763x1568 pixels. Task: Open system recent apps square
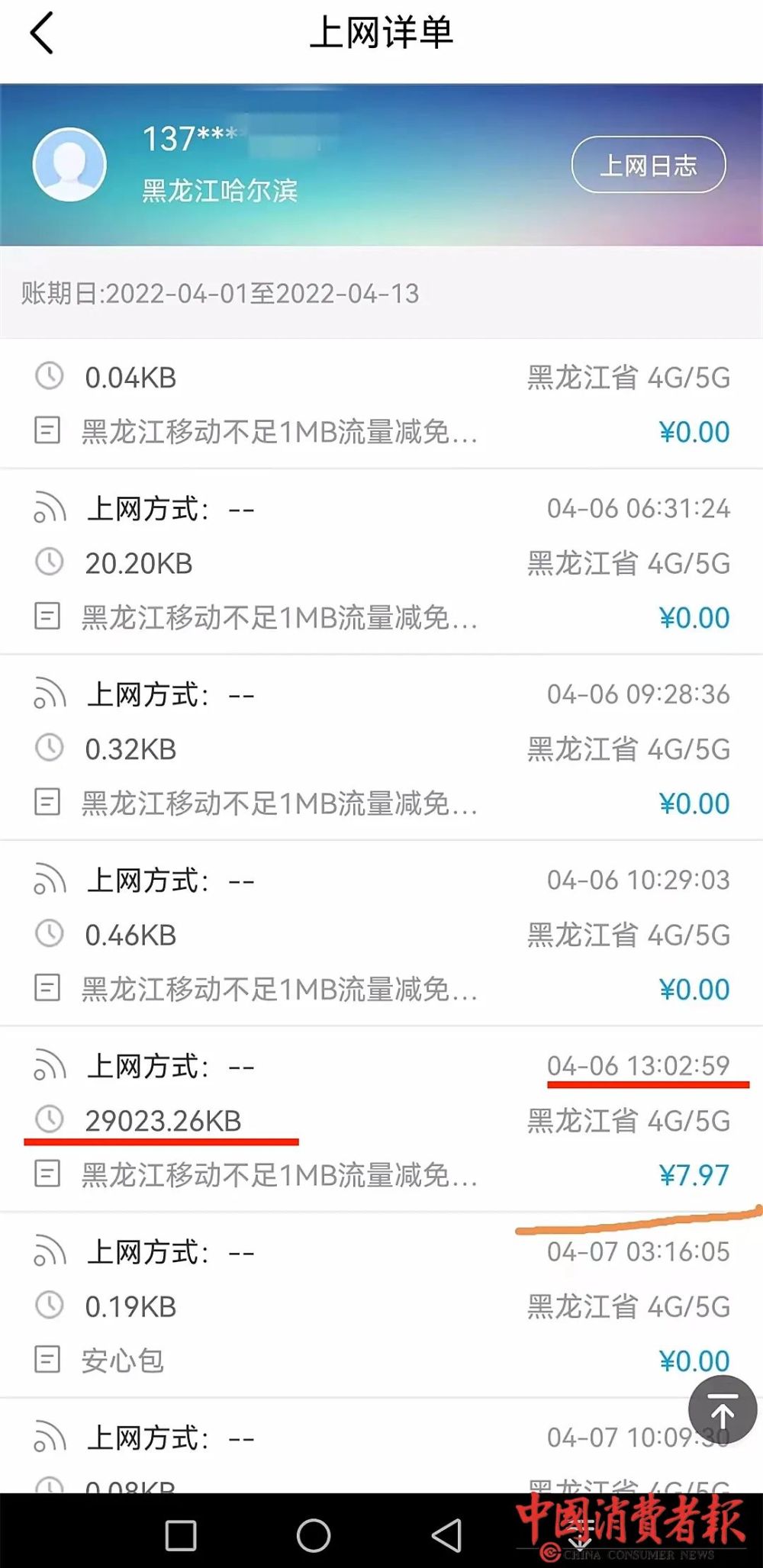181,1535
